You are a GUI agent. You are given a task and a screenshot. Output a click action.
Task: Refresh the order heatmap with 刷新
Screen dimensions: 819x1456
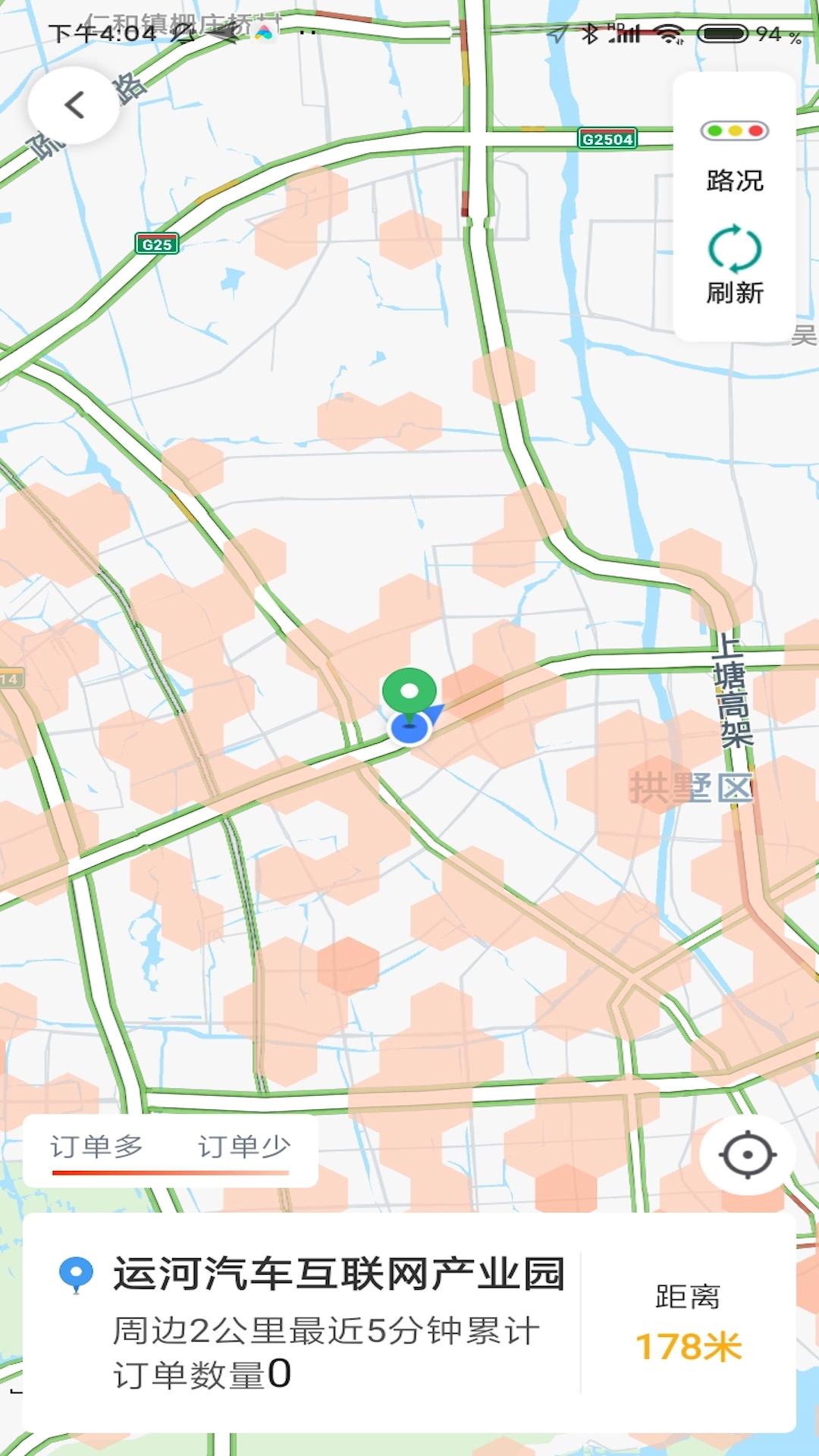click(734, 265)
